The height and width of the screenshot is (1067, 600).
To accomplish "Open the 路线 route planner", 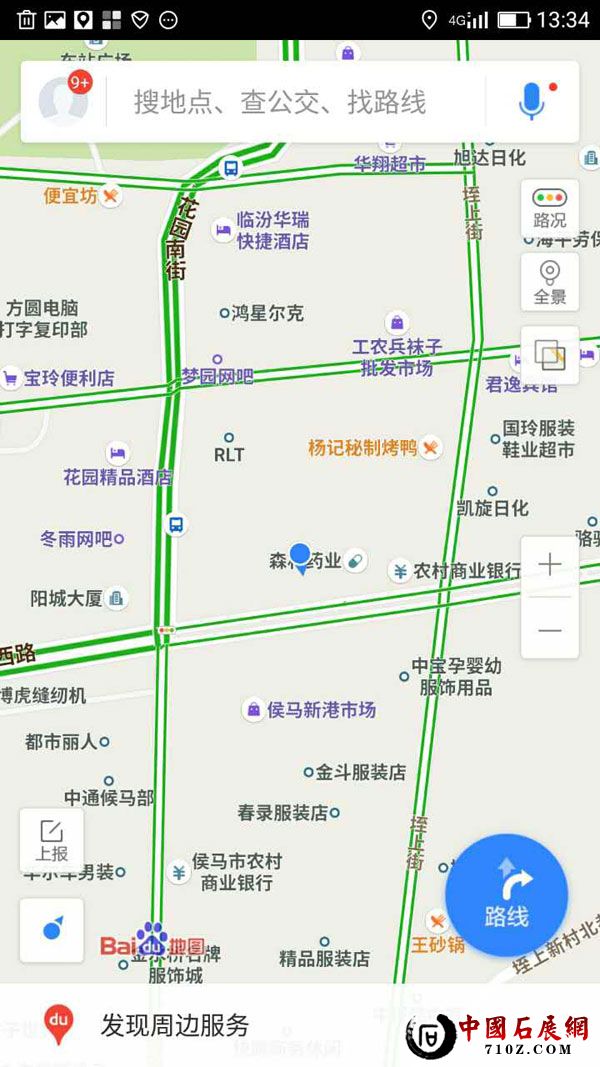I will click(506, 895).
